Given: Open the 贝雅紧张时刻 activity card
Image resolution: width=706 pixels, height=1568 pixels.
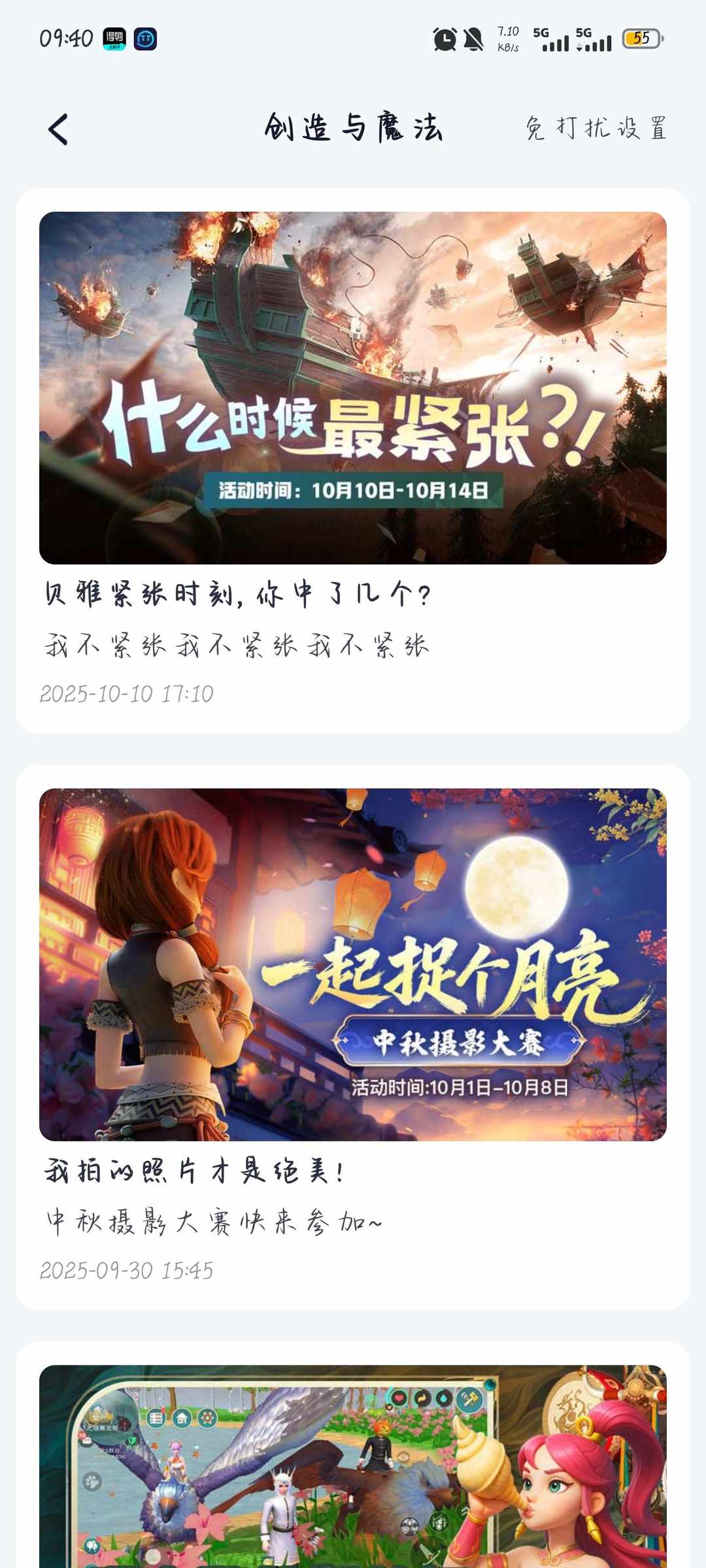Looking at the screenshot, I should click(353, 461).
